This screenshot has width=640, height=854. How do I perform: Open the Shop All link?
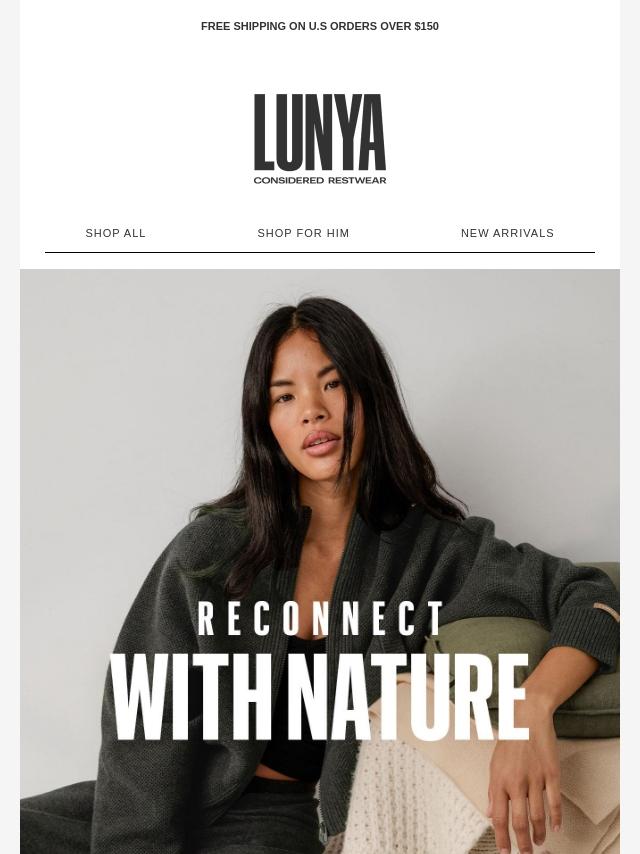116,233
